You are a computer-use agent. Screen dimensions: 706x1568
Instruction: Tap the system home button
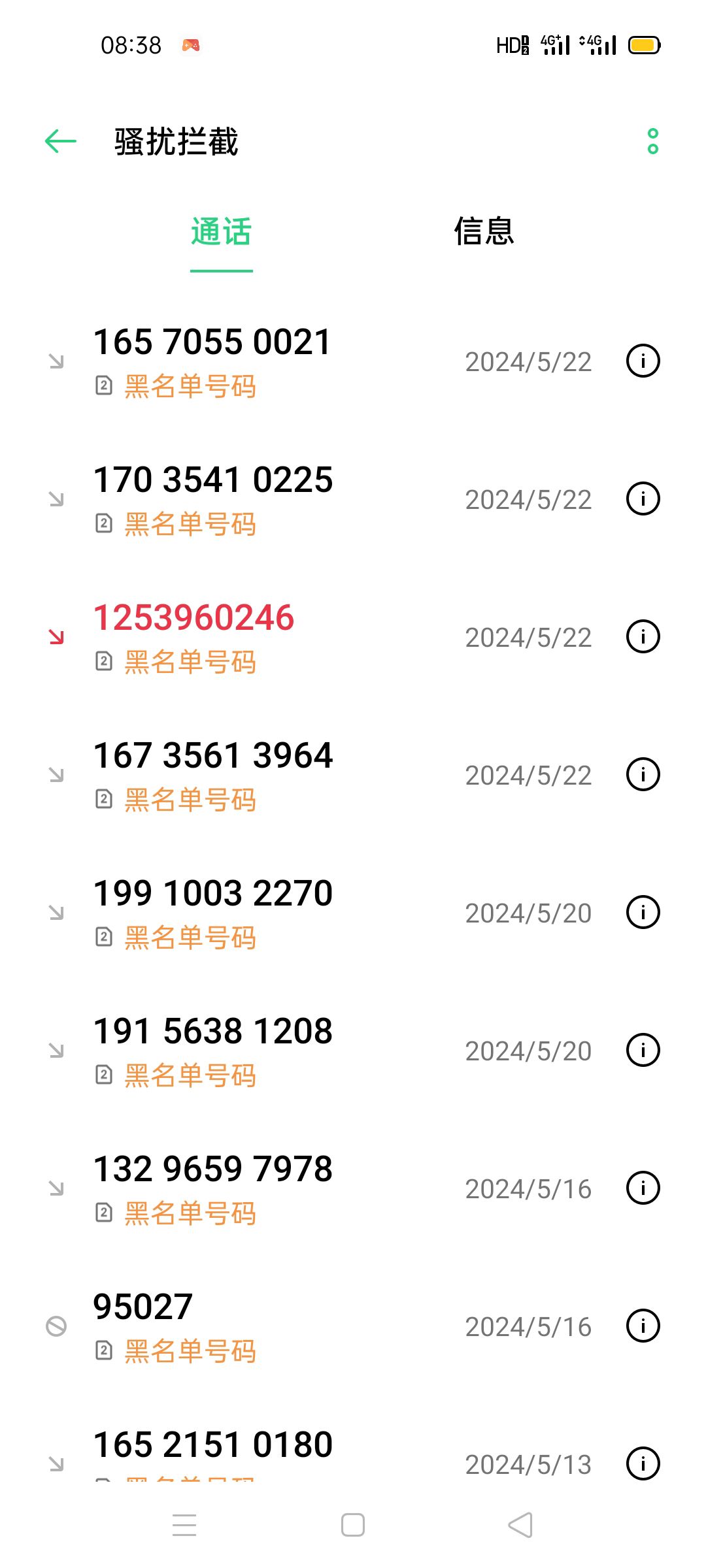[353, 1526]
